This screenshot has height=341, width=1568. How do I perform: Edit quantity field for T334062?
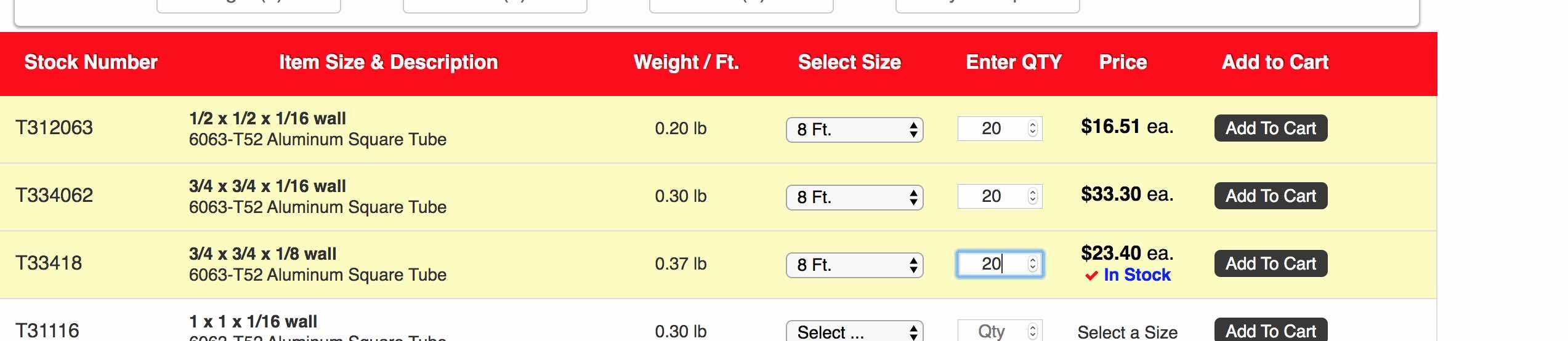click(992, 196)
